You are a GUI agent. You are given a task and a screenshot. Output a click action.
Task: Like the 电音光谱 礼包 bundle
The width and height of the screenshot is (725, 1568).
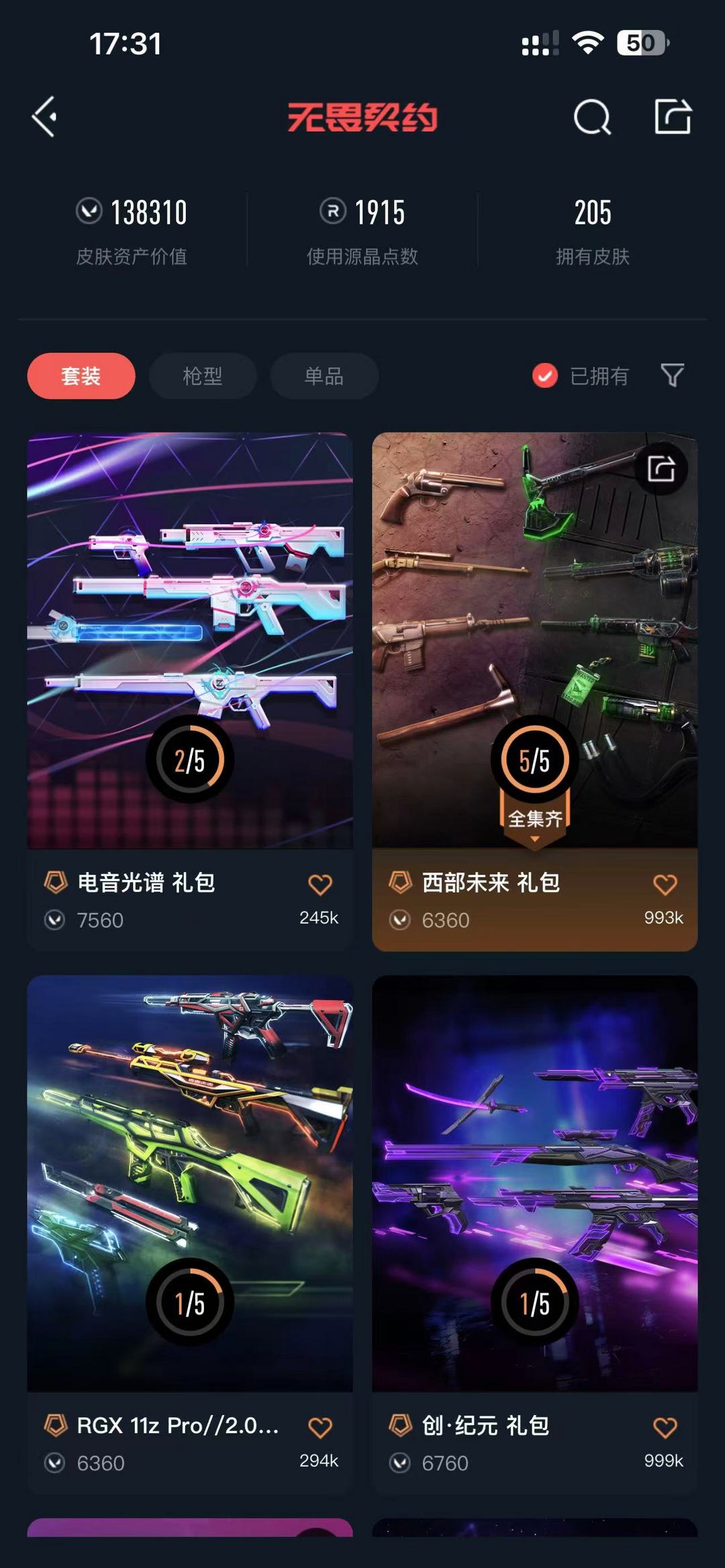pyautogui.click(x=320, y=885)
